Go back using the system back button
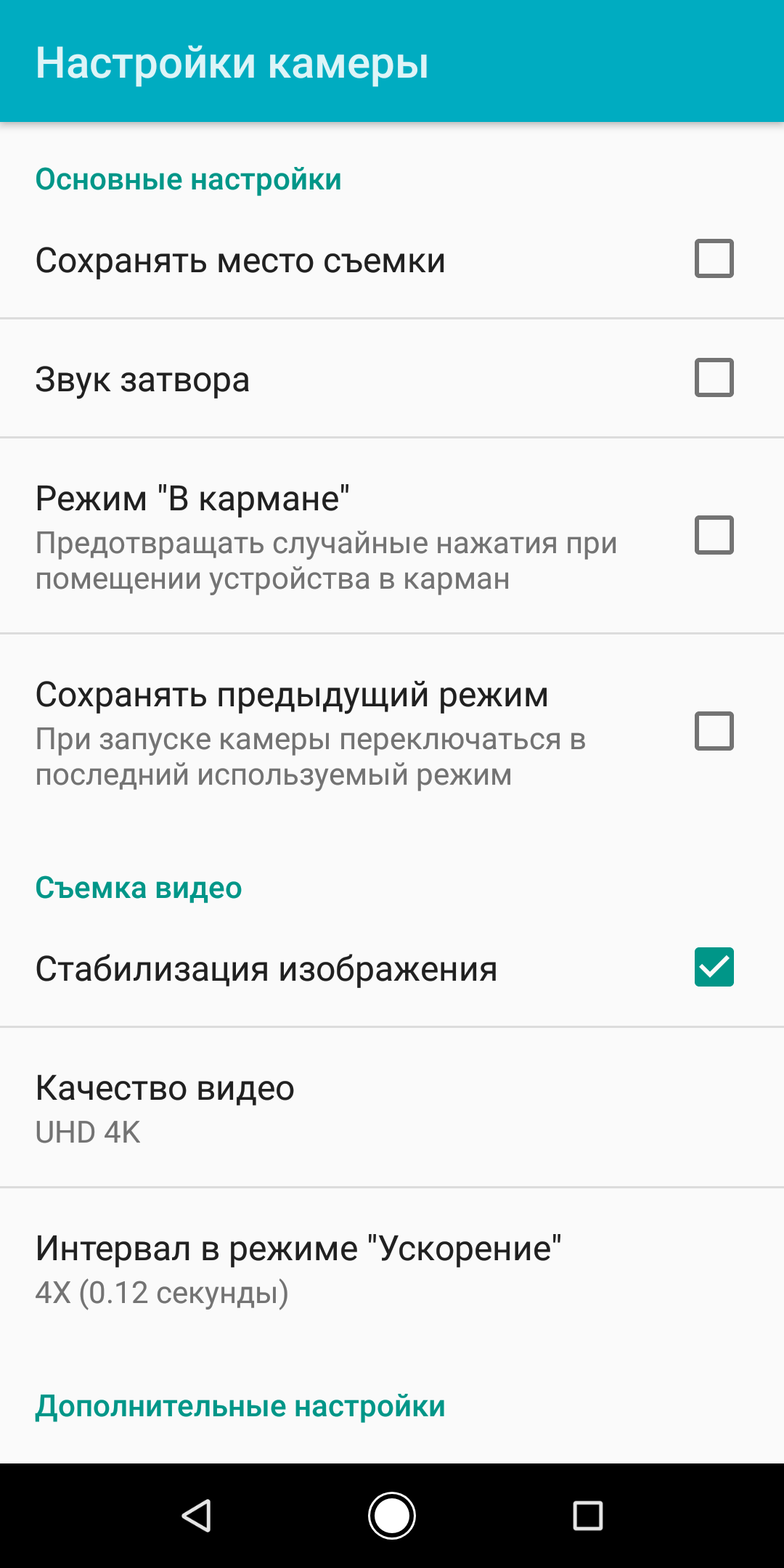Image resolution: width=784 pixels, height=1568 pixels. [x=196, y=1516]
